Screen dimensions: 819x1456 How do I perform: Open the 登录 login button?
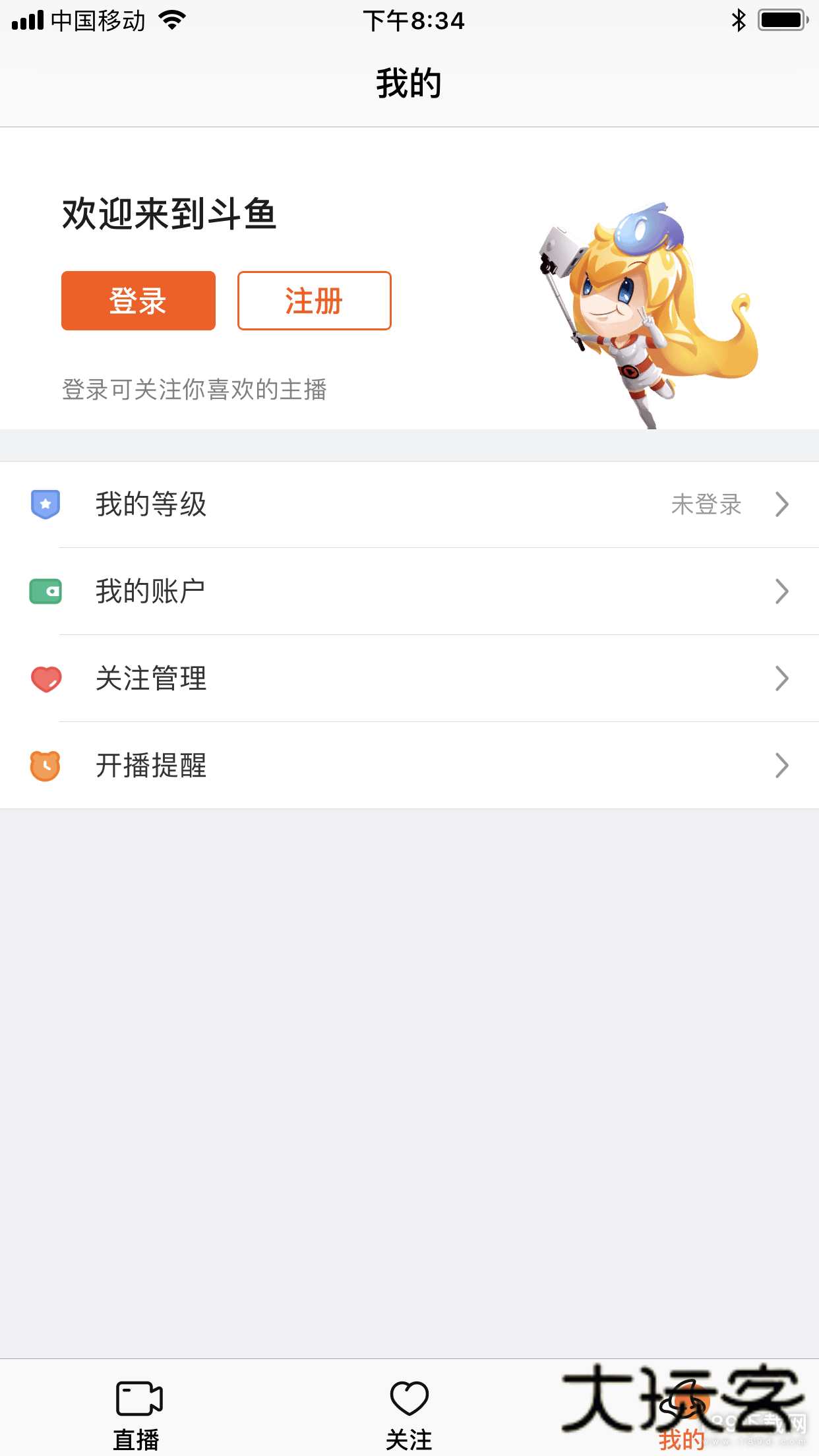tap(138, 301)
